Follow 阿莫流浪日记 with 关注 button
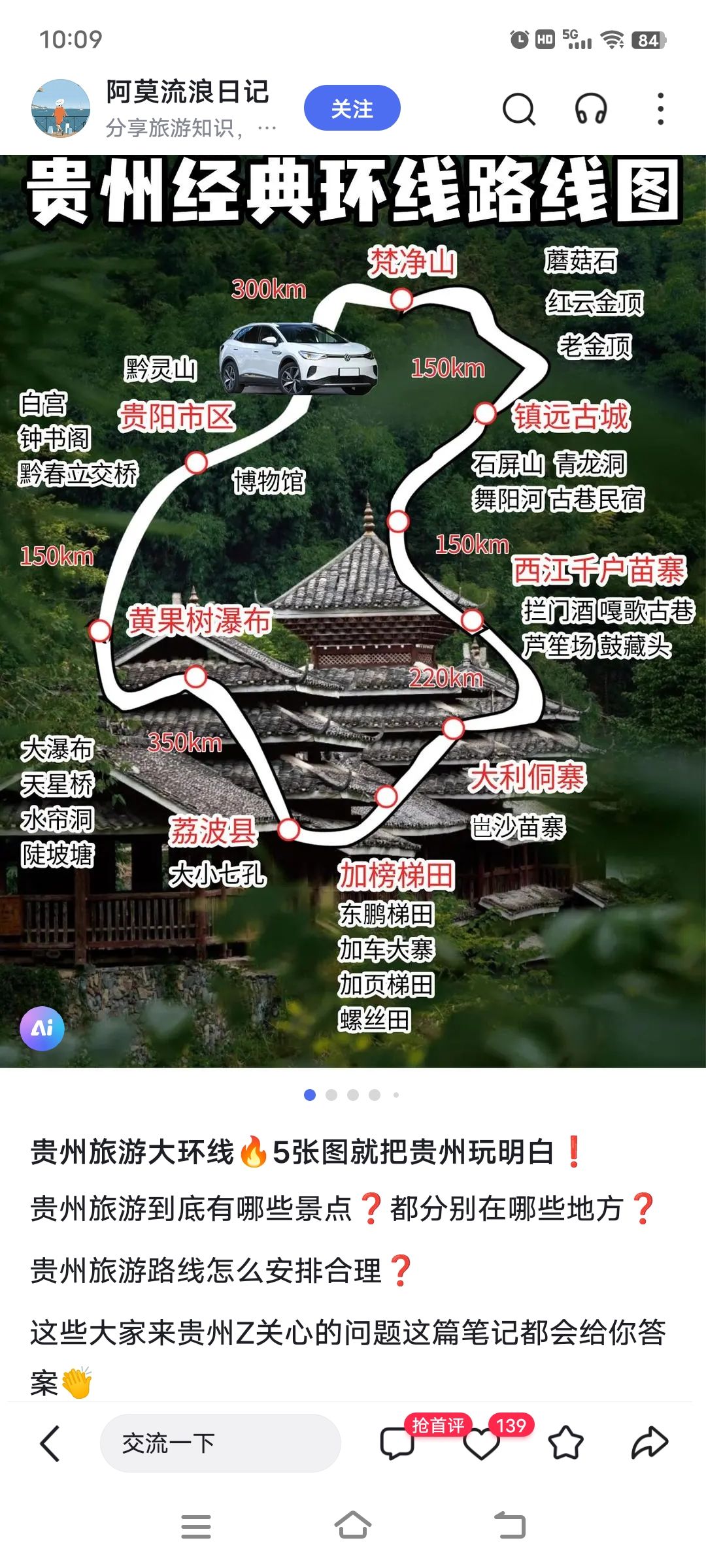Viewport: 706px width, 1568px height. pos(352,108)
